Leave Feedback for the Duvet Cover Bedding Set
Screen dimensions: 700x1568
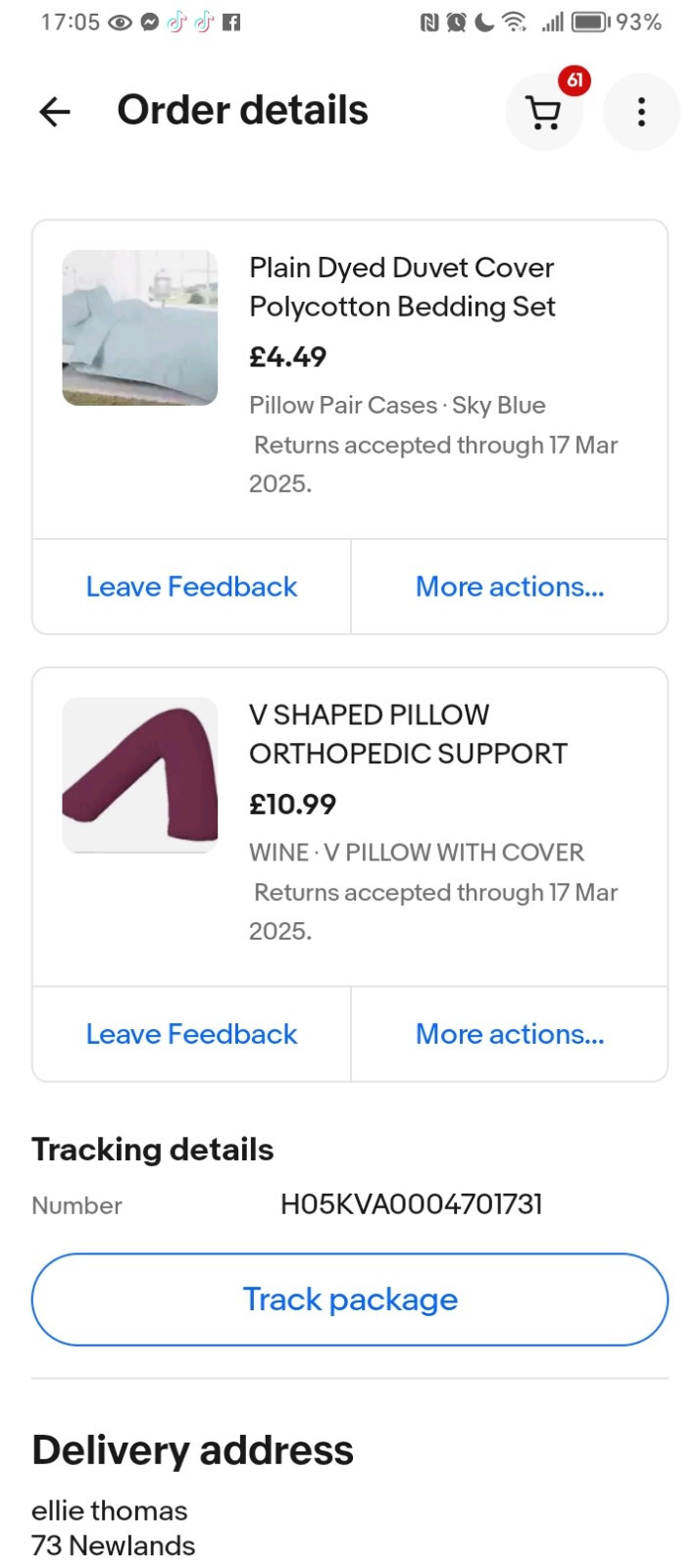191,586
